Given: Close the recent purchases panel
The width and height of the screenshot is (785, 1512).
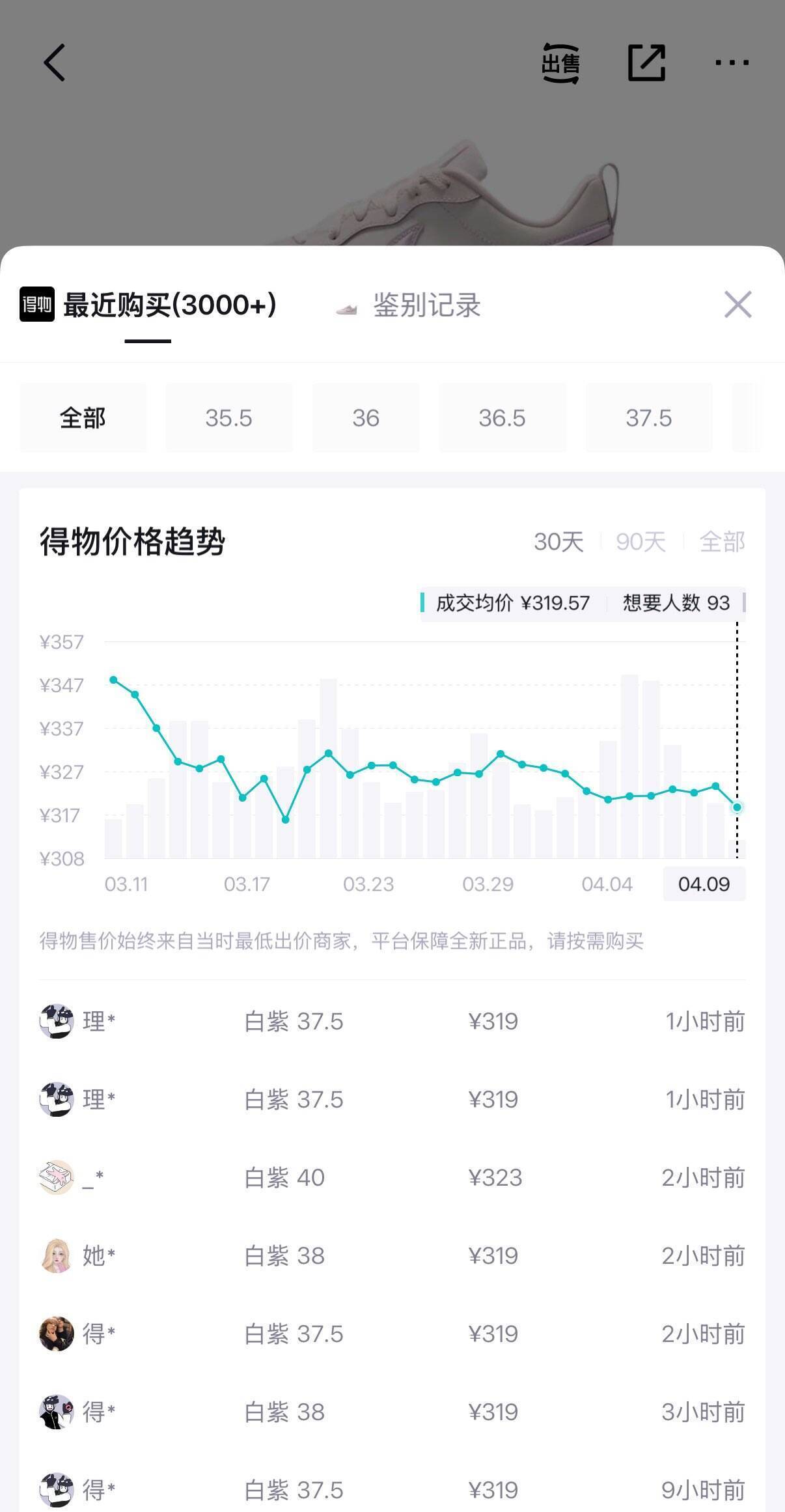Looking at the screenshot, I should (737, 305).
